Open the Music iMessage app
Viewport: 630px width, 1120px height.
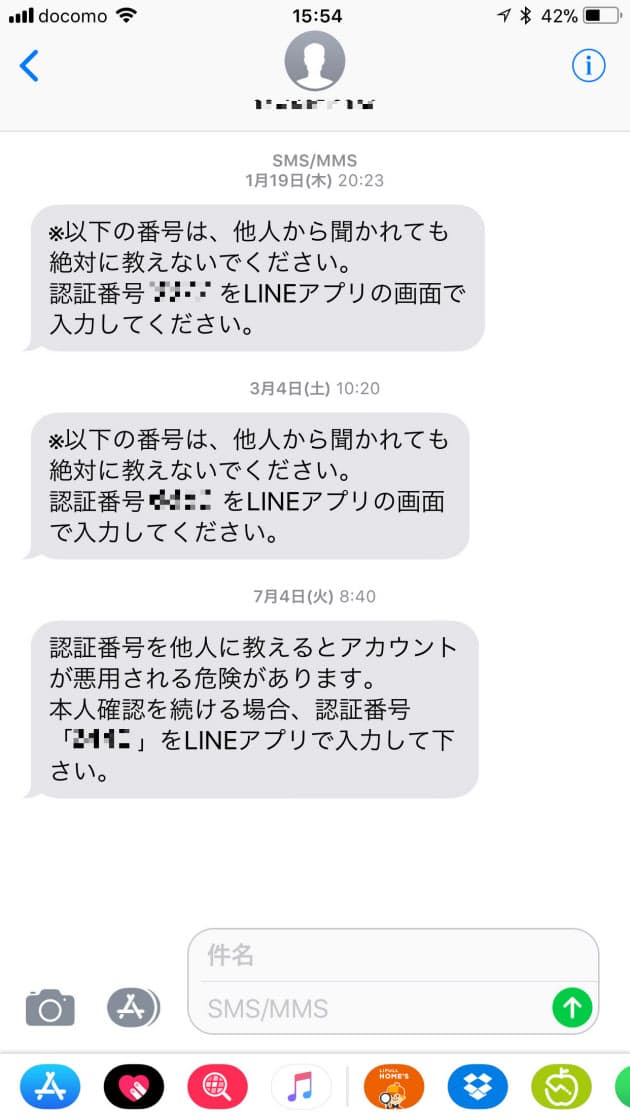tap(301, 1087)
